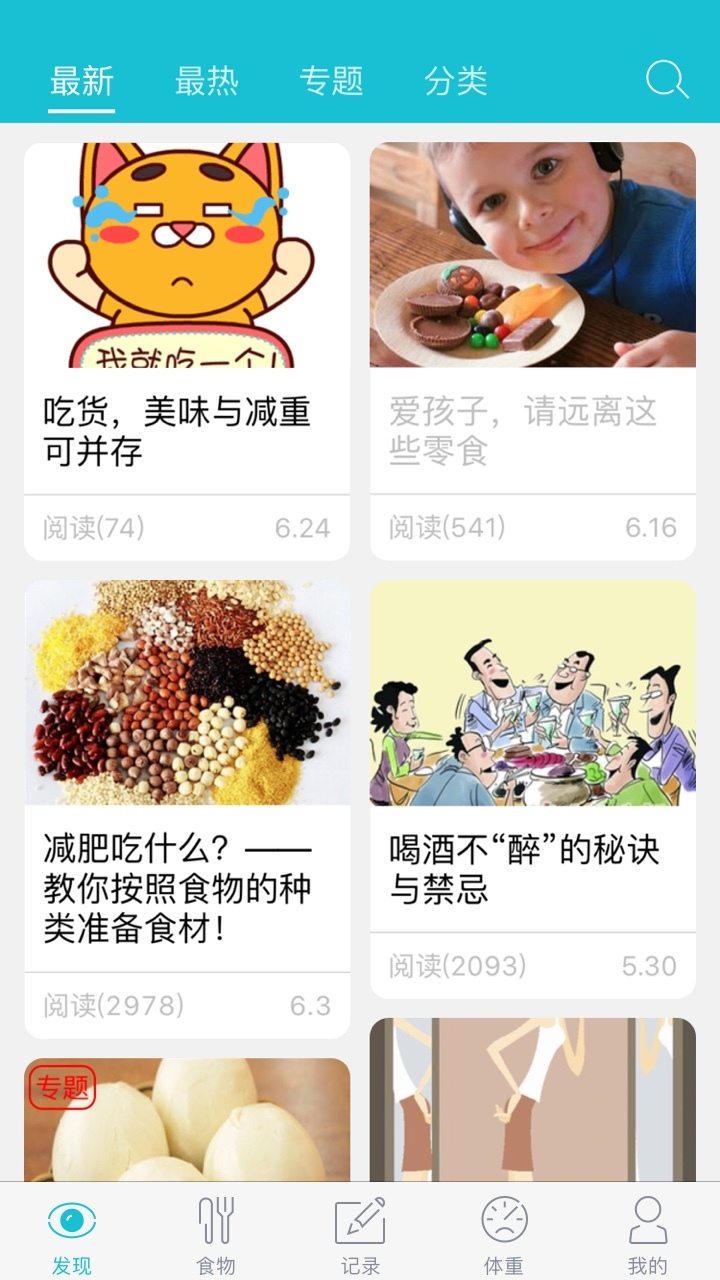Switch to the 食物 bottom tab
The height and width of the screenshot is (1280, 720).
point(216,1235)
